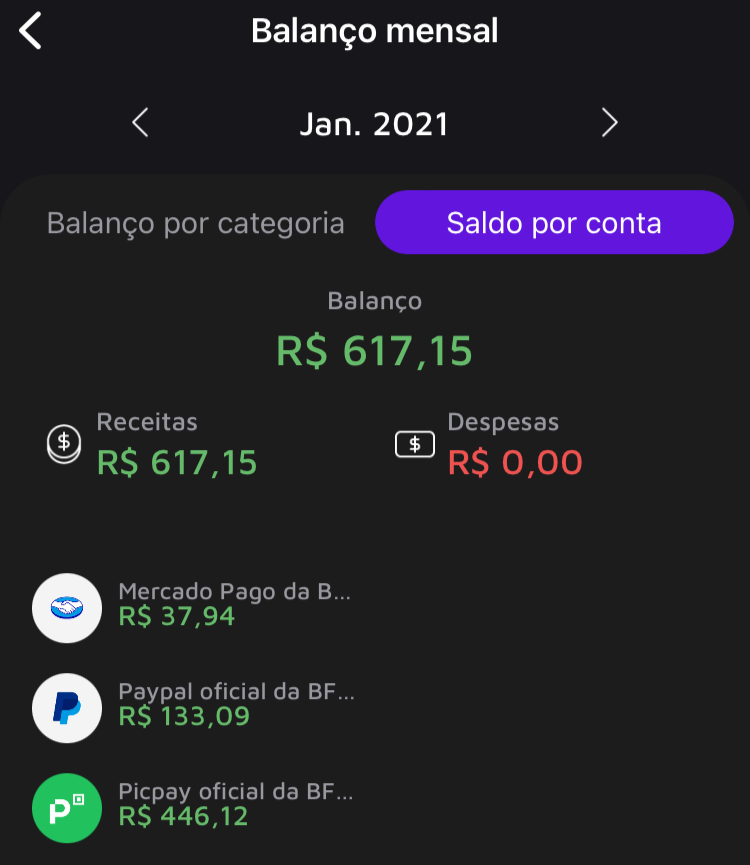Go to the previous month
Image resolution: width=750 pixels, height=865 pixels.
tap(140, 123)
